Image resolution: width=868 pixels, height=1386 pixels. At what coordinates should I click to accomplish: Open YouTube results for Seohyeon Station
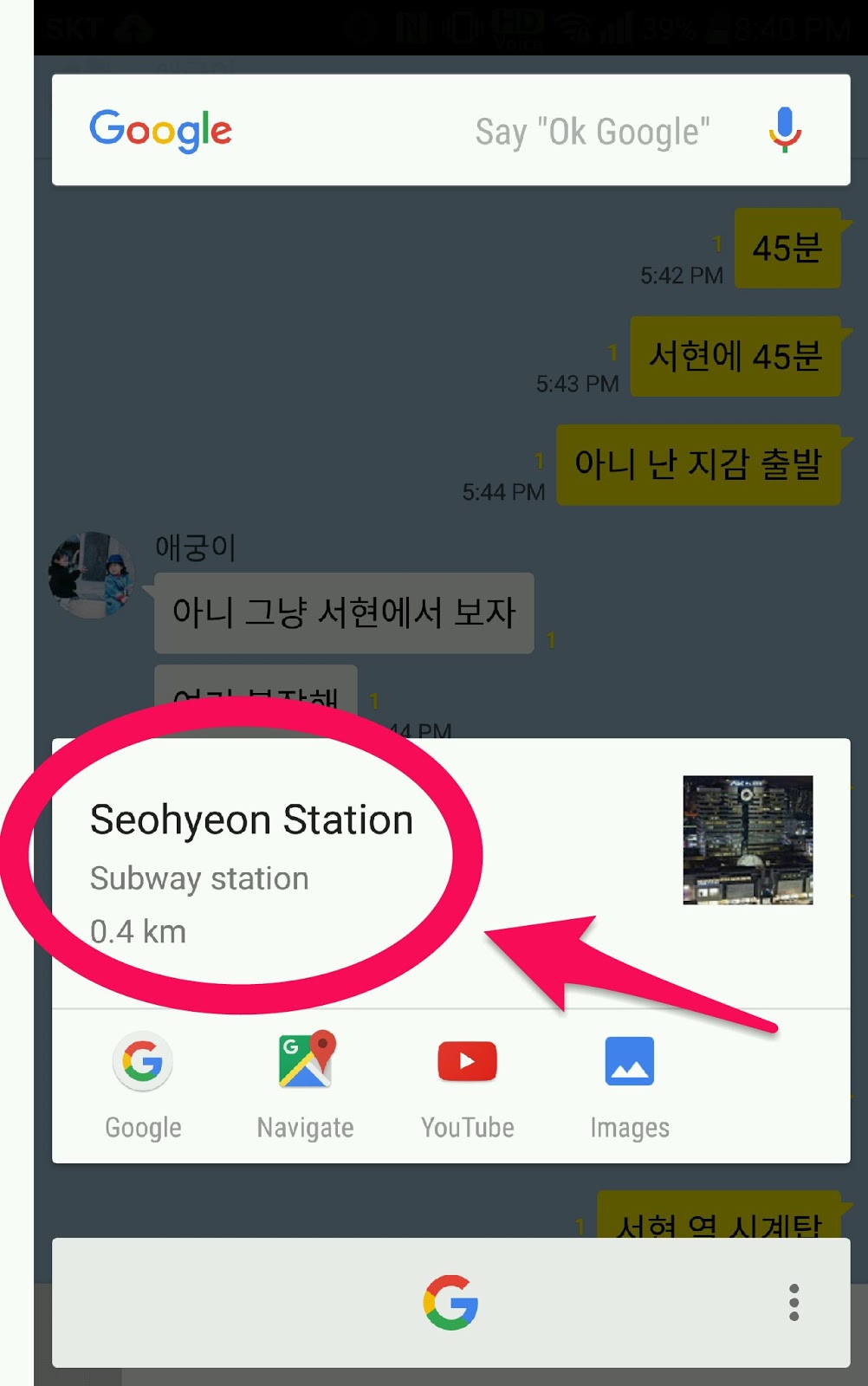[x=468, y=1085]
